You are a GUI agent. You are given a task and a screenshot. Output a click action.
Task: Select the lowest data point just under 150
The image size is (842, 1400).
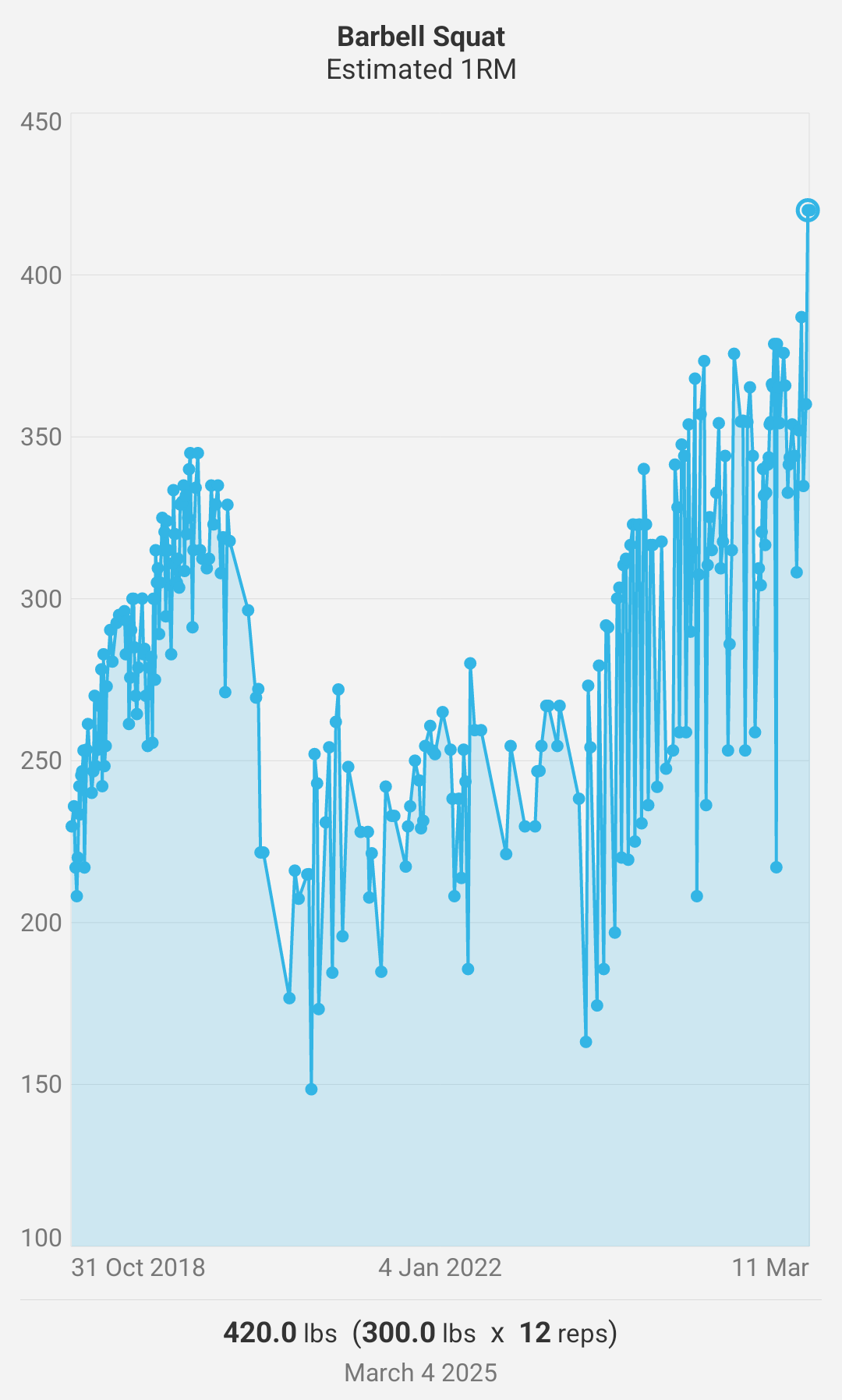coord(311,1089)
